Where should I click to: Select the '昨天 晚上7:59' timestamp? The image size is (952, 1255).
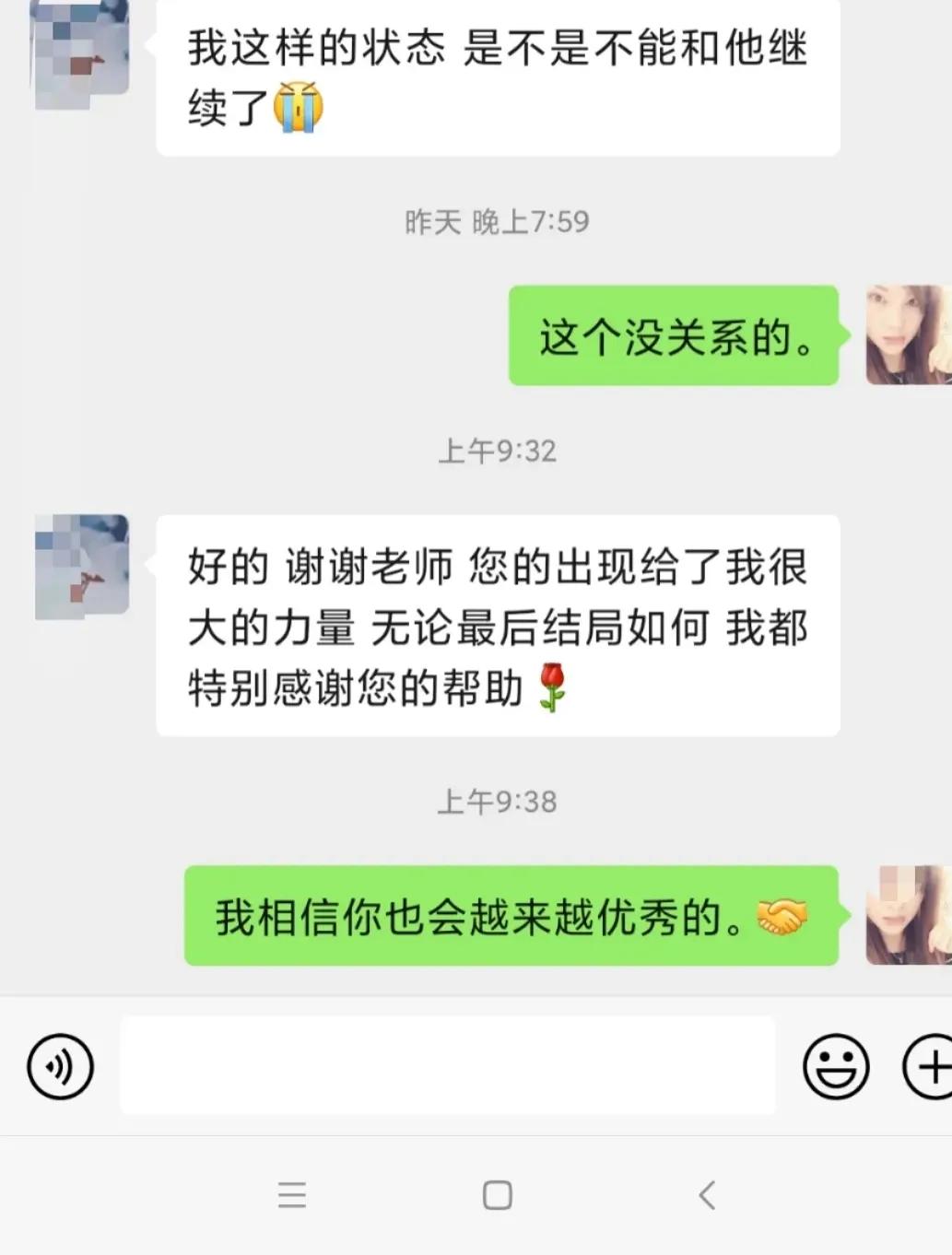pyautogui.click(x=499, y=221)
